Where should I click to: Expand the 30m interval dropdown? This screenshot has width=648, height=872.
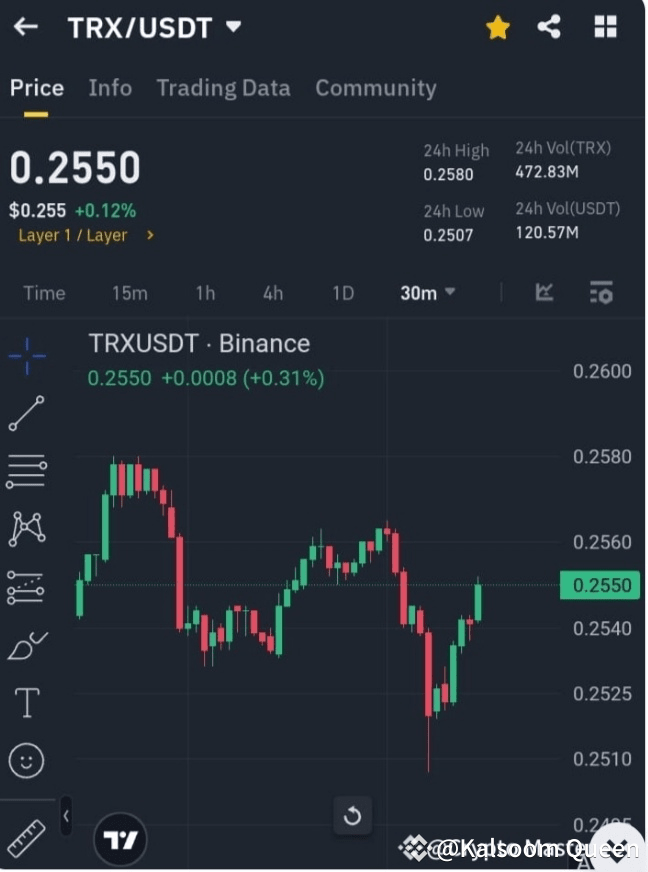point(428,293)
